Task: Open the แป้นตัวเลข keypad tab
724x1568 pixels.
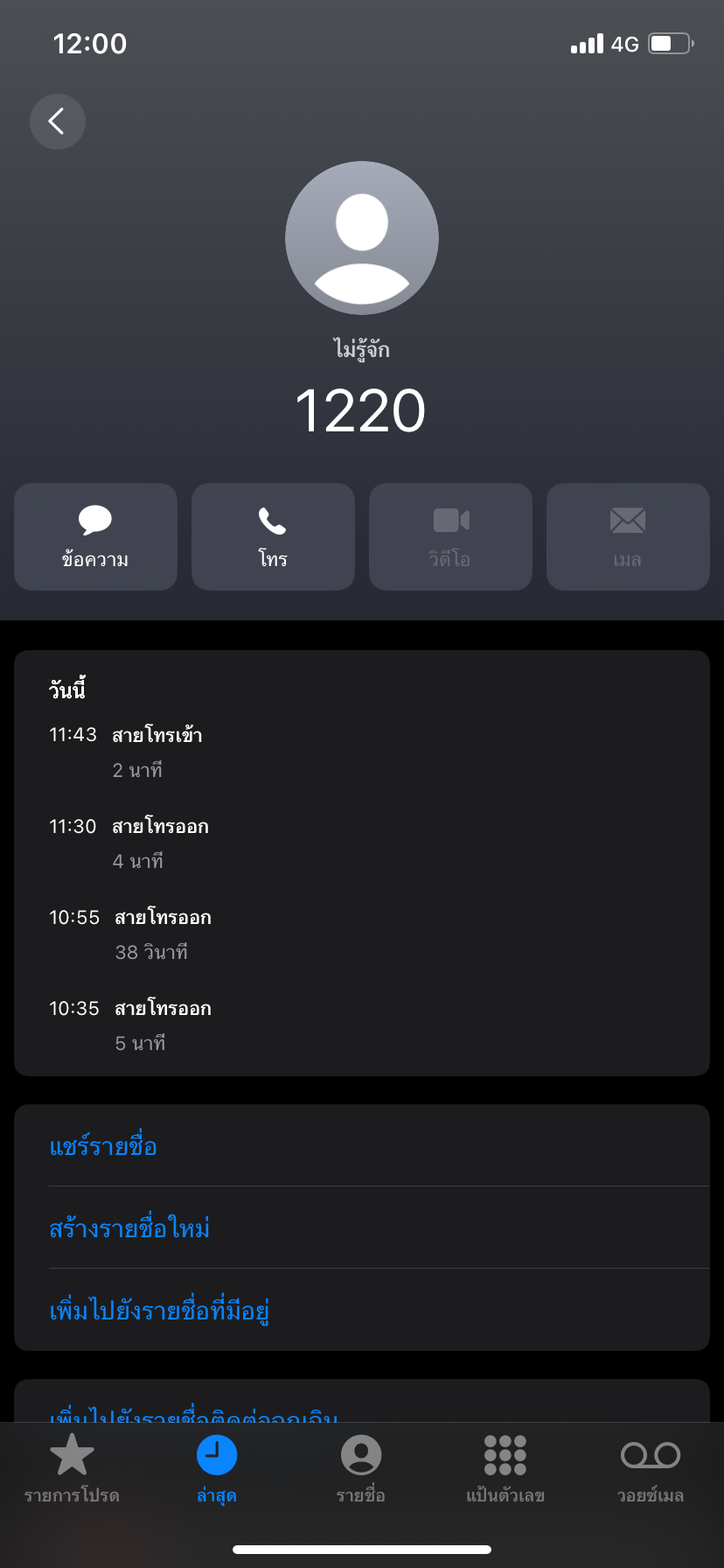Action: 505,1469
